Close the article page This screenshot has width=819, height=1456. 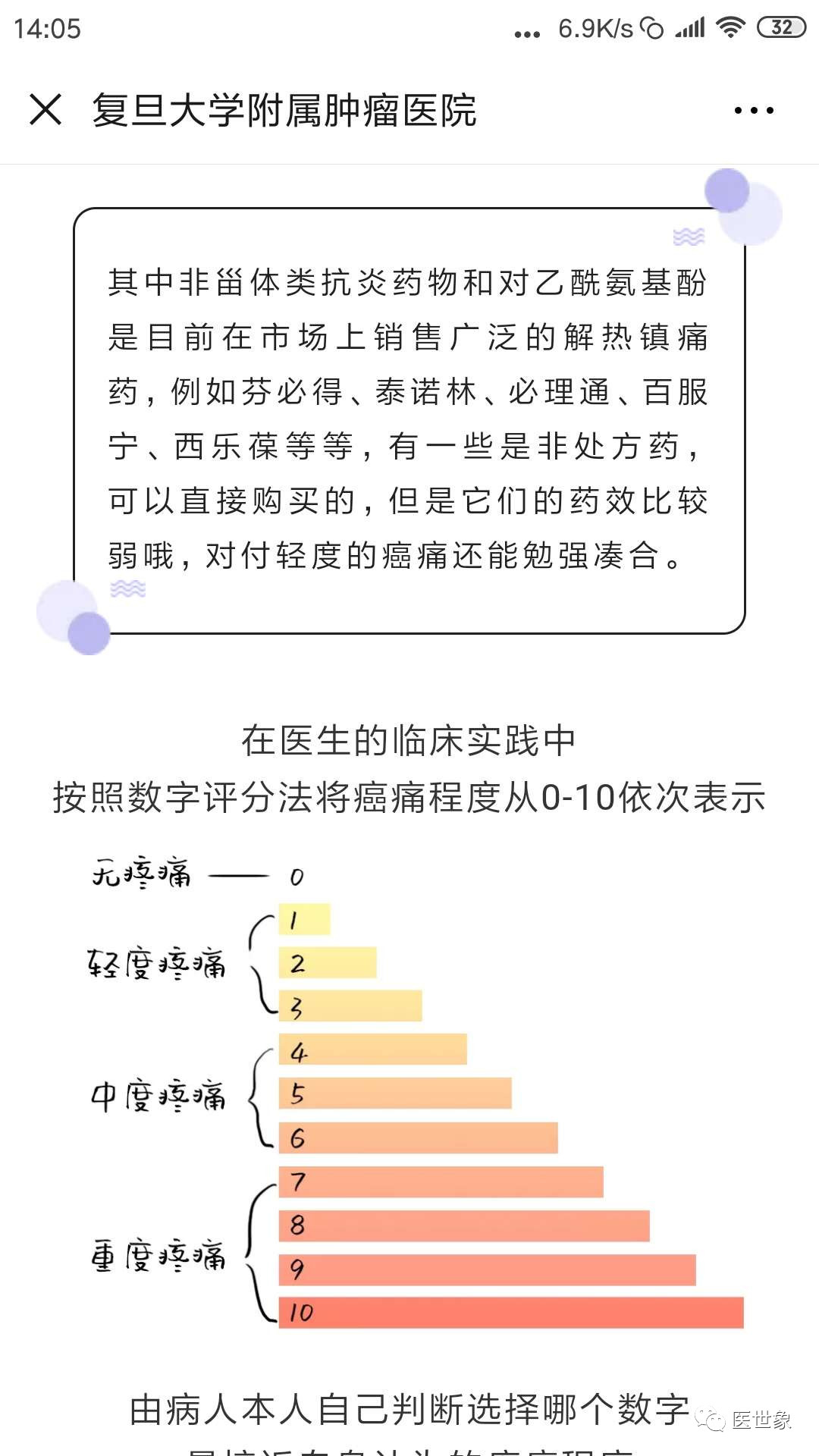click(45, 110)
